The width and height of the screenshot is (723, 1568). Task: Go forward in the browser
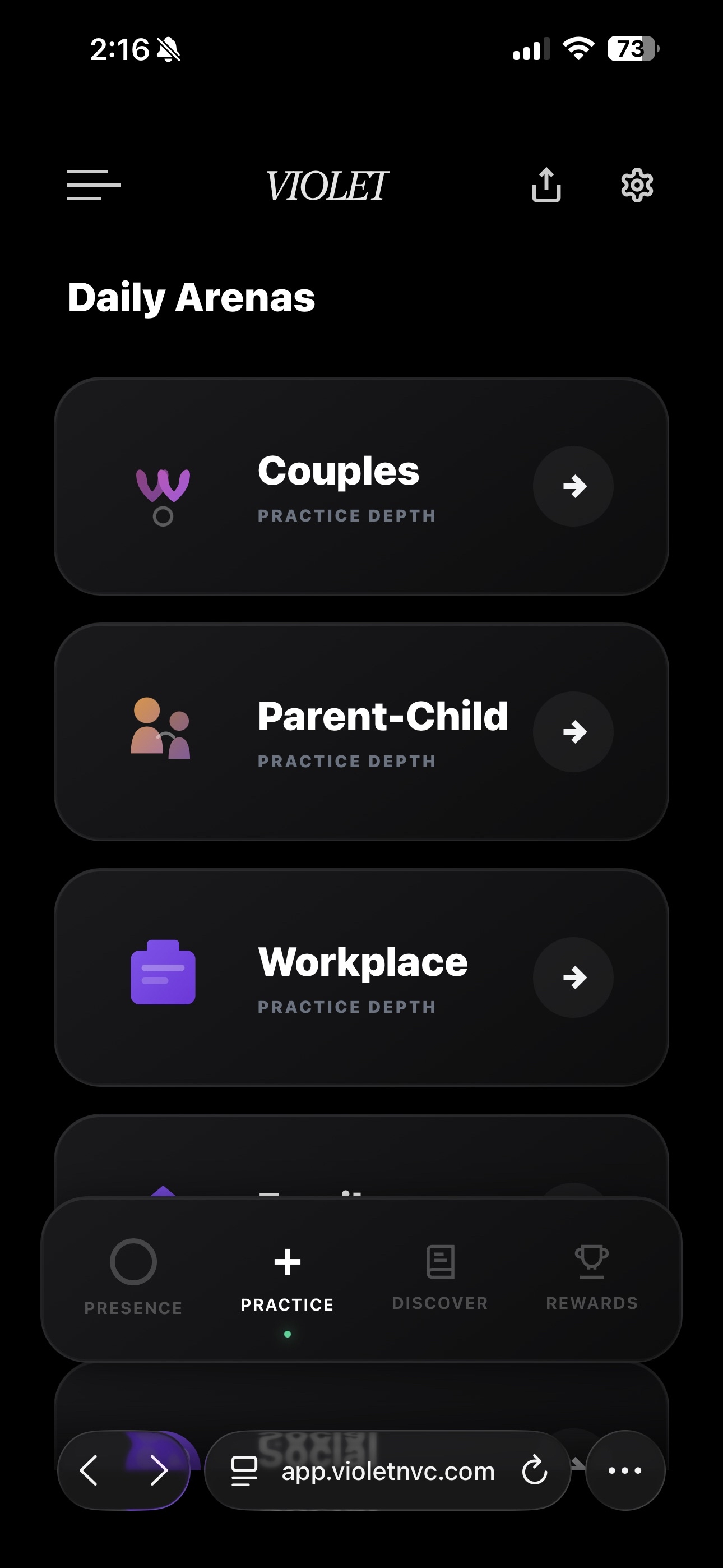click(x=159, y=1470)
